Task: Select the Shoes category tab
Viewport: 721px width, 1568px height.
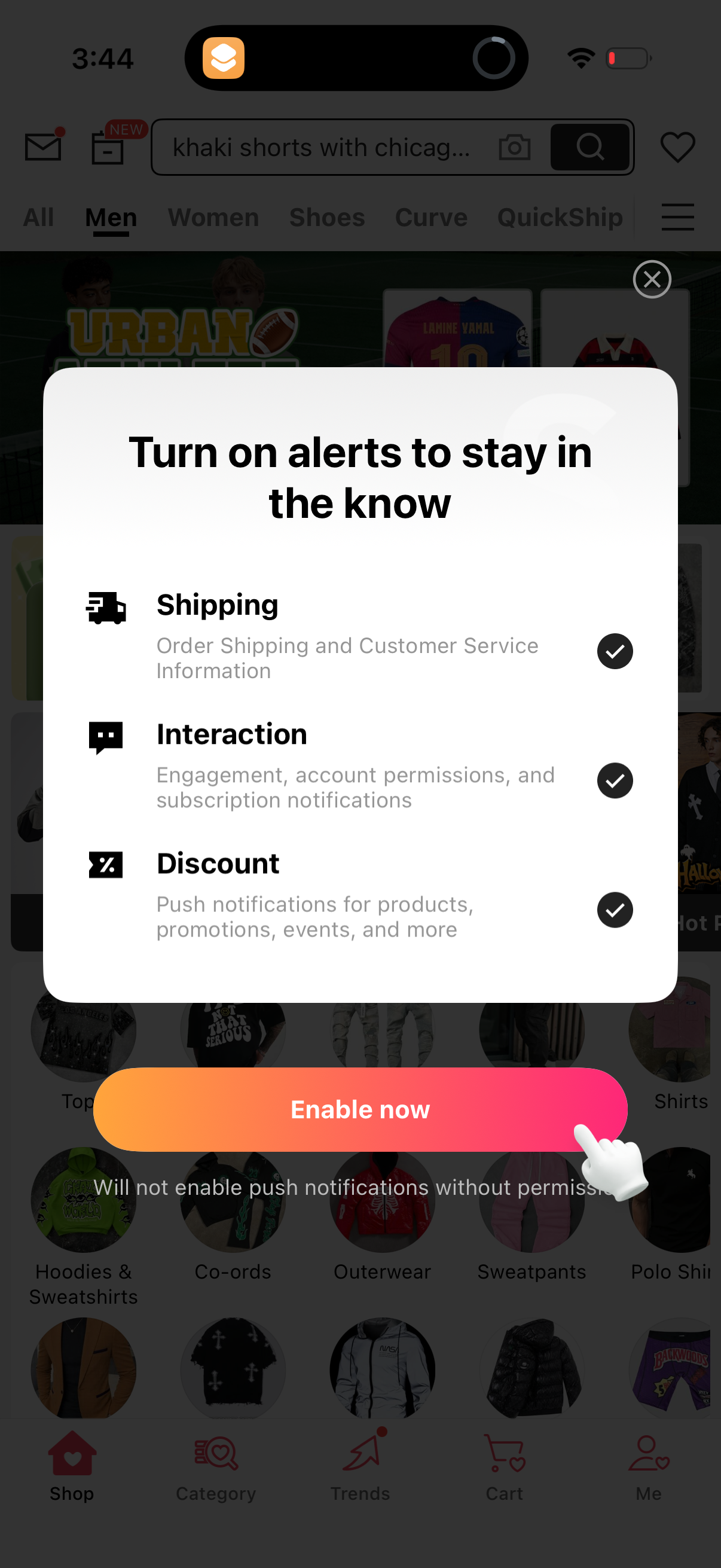Action: click(x=327, y=217)
